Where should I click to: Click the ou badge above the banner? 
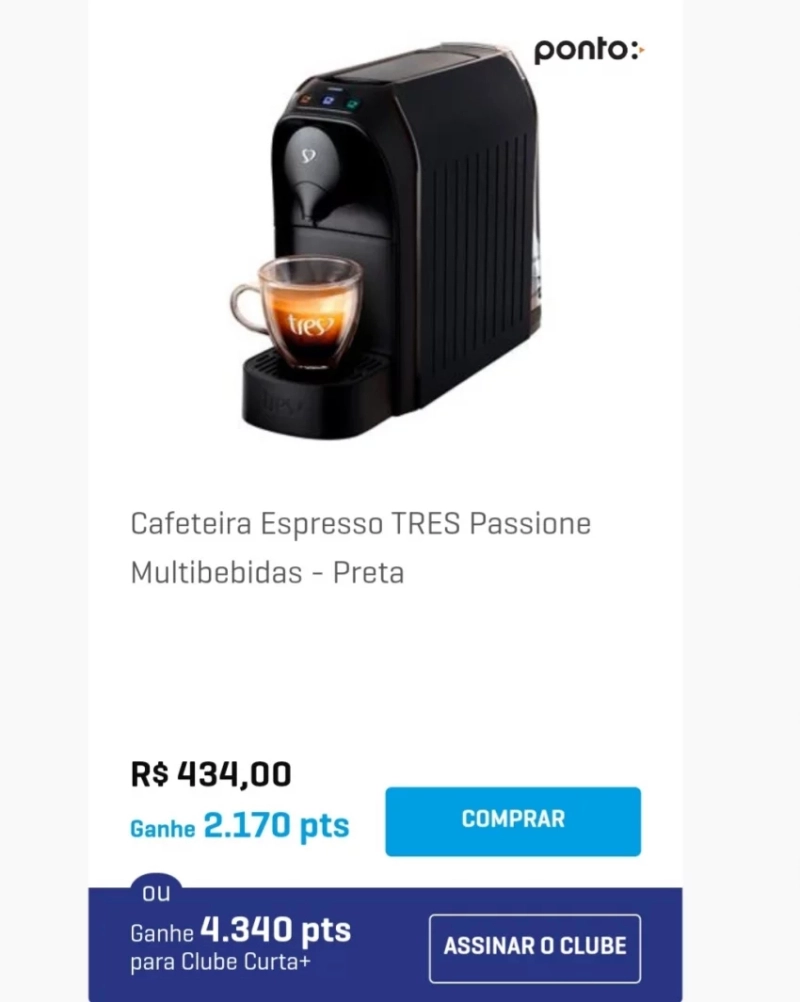(x=159, y=890)
